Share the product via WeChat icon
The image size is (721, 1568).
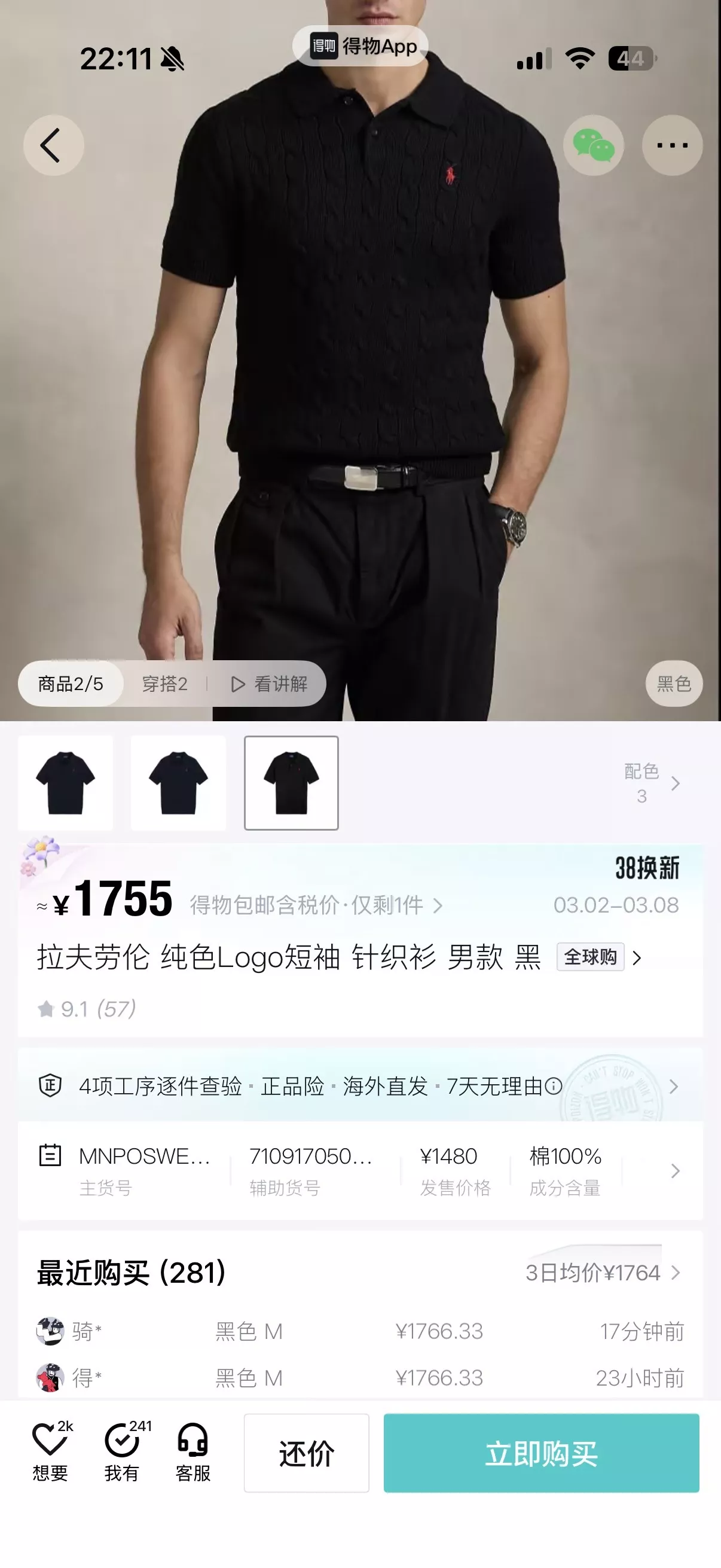(x=593, y=145)
